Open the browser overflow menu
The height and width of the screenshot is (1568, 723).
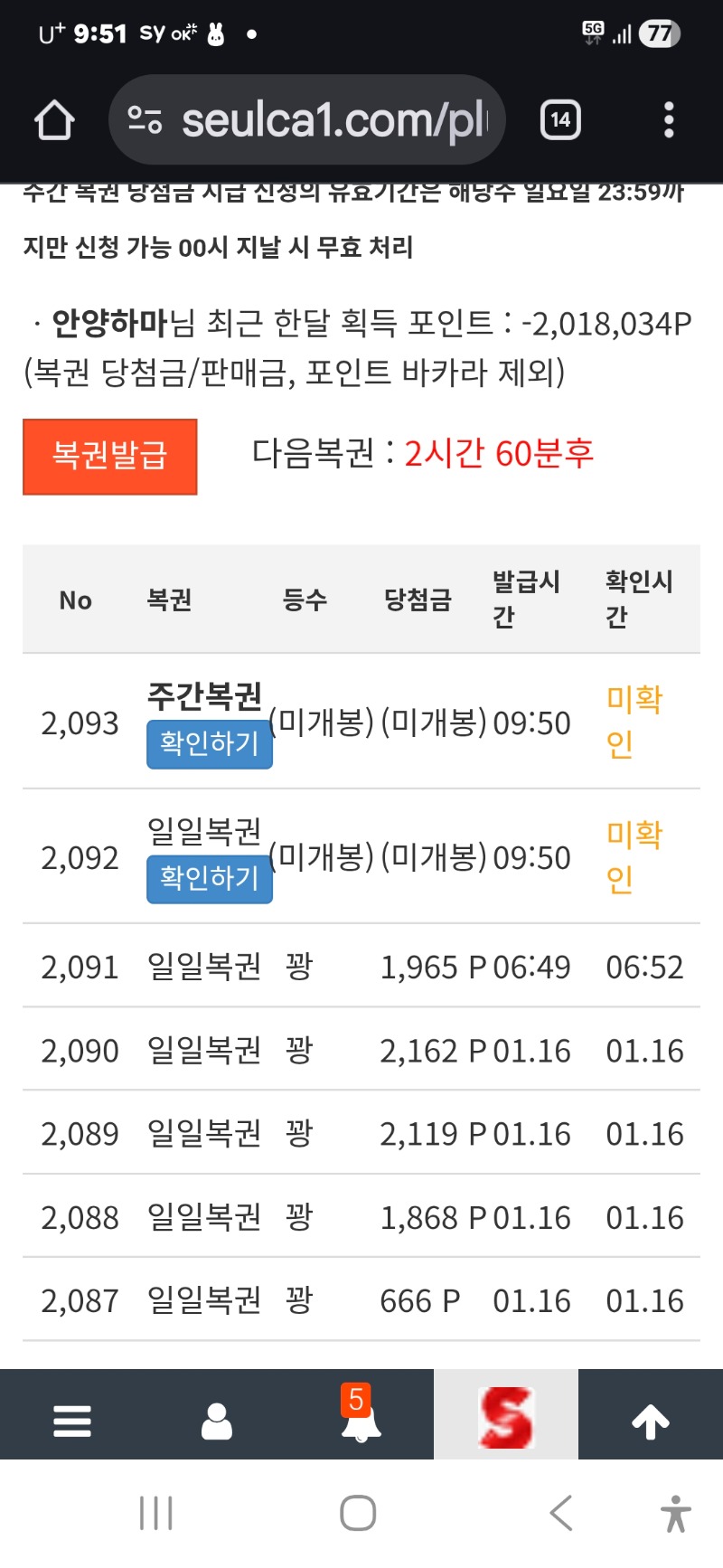pyautogui.click(x=669, y=120)
